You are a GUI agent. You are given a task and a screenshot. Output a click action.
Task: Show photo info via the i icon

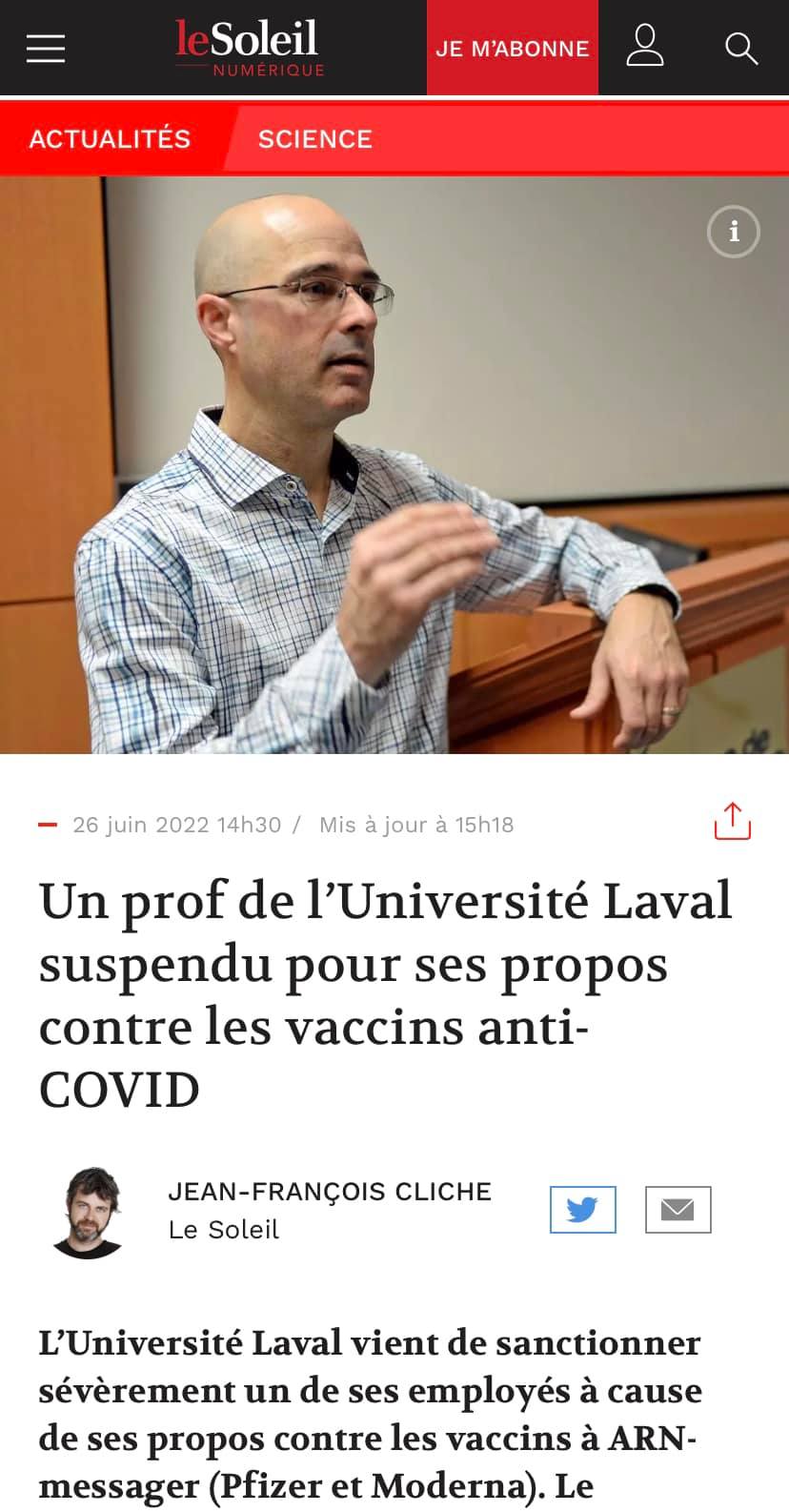(x=733, y=232)
